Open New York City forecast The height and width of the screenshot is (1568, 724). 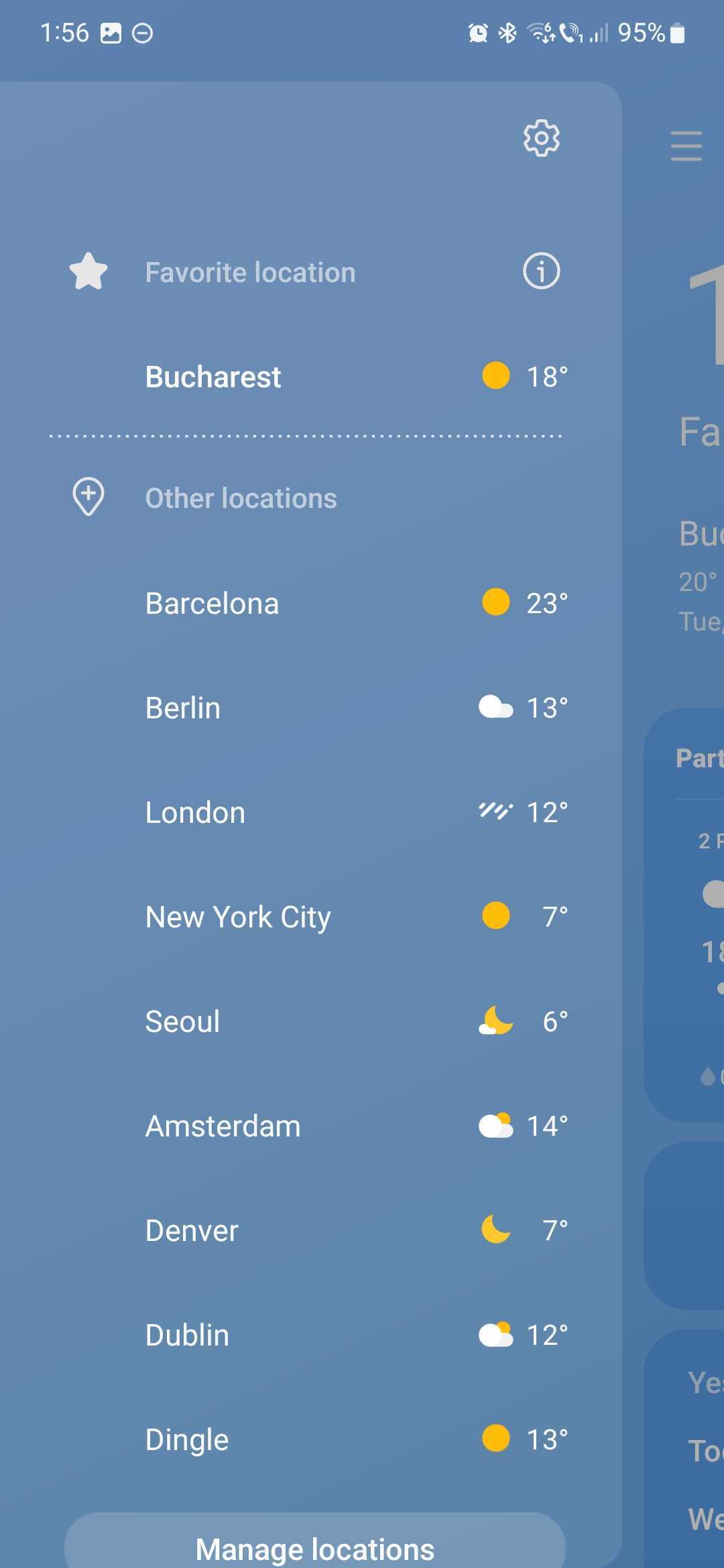point(238,917)
